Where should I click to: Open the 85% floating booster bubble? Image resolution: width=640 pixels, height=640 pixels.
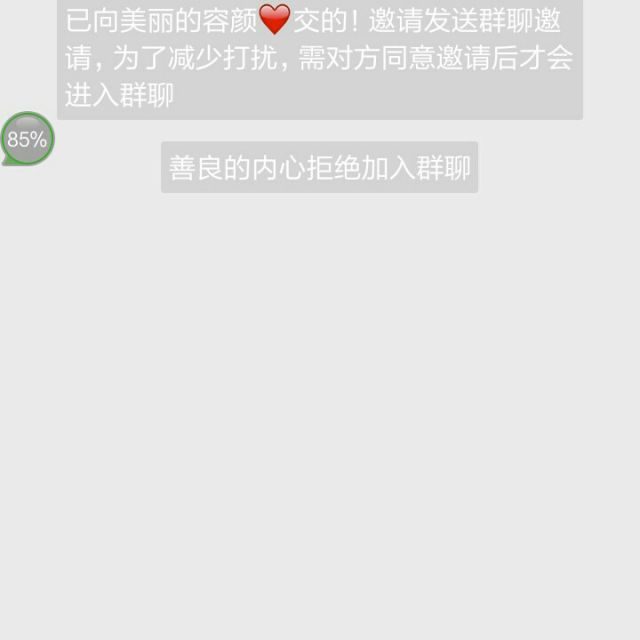[x=27, y=139]
